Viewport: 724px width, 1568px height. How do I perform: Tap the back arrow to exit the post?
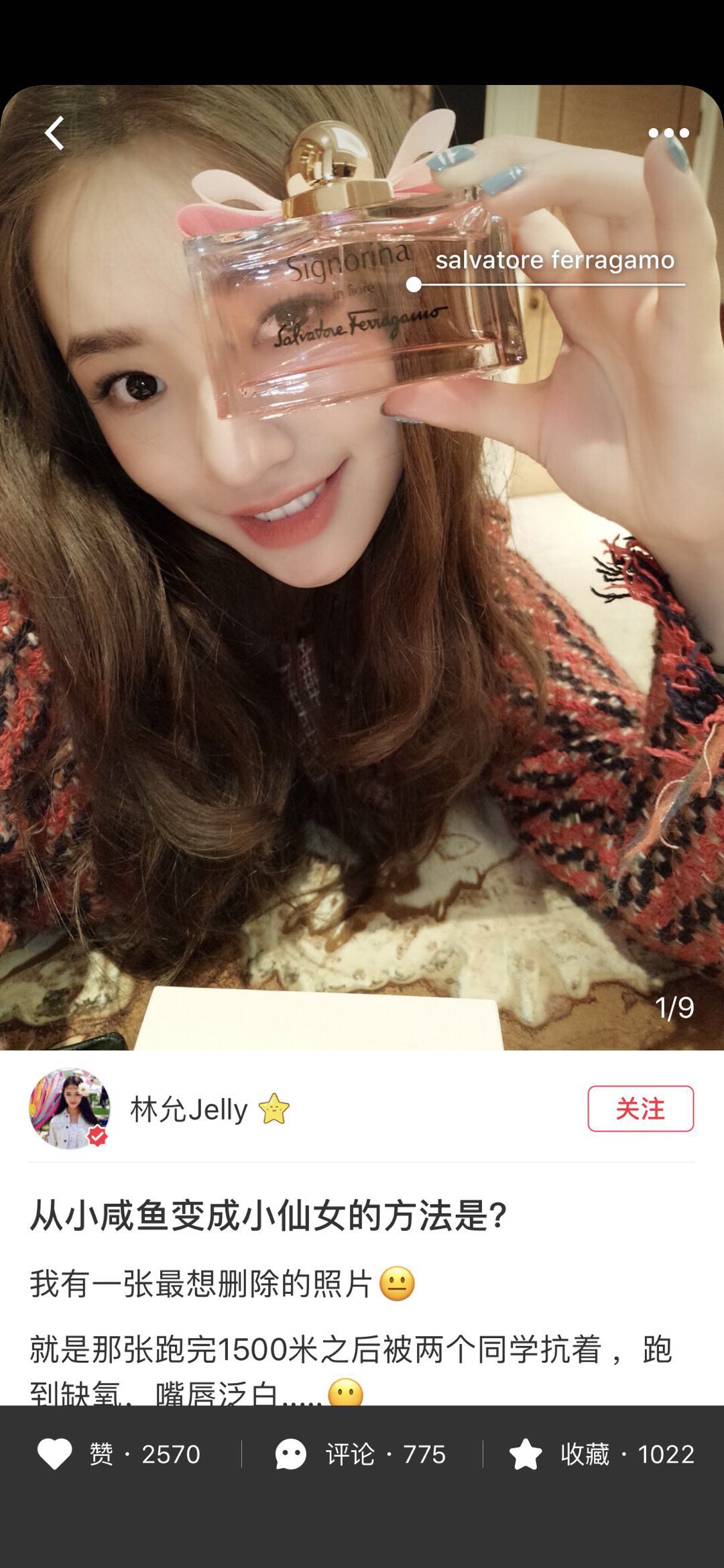[x=54, y=134]
